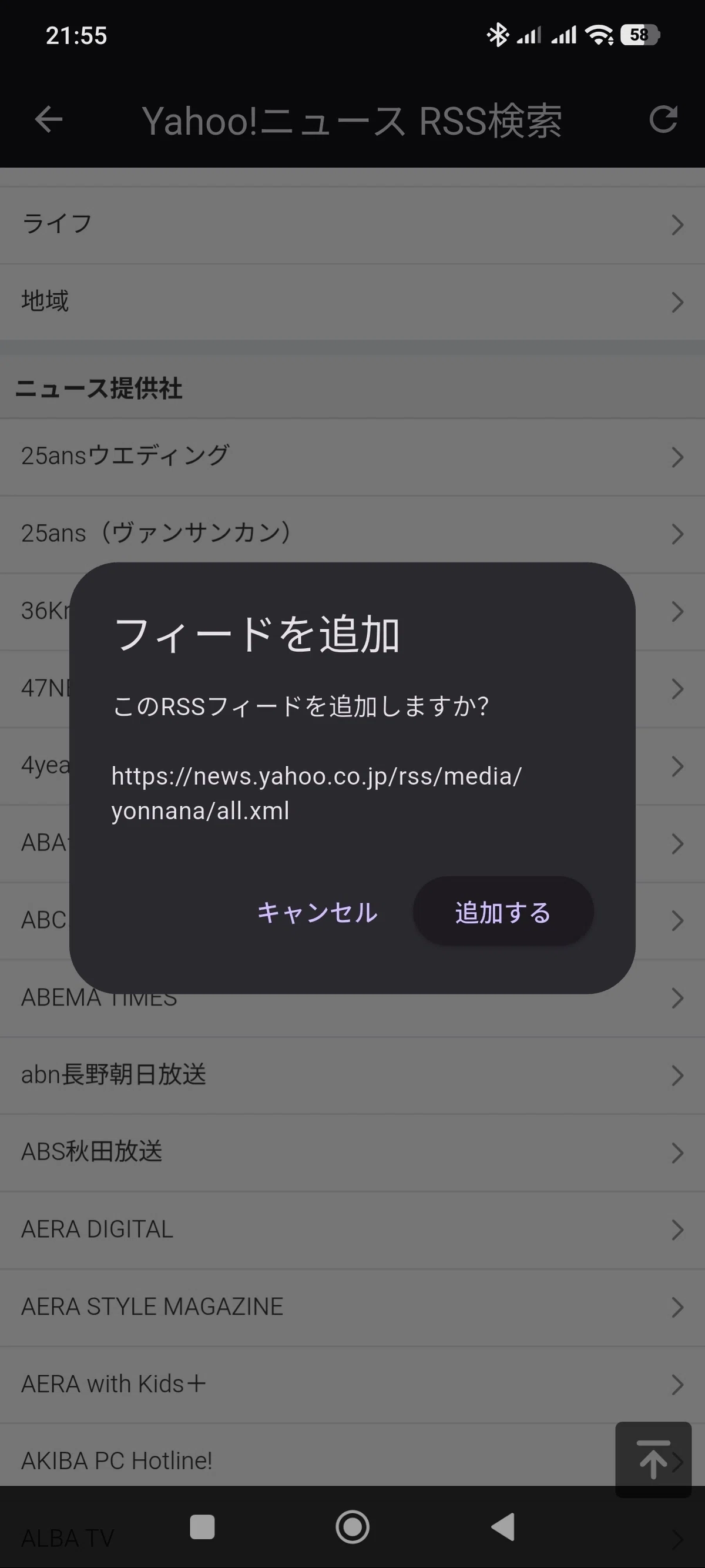Dismiss the dialog with キャンセル

317,912
